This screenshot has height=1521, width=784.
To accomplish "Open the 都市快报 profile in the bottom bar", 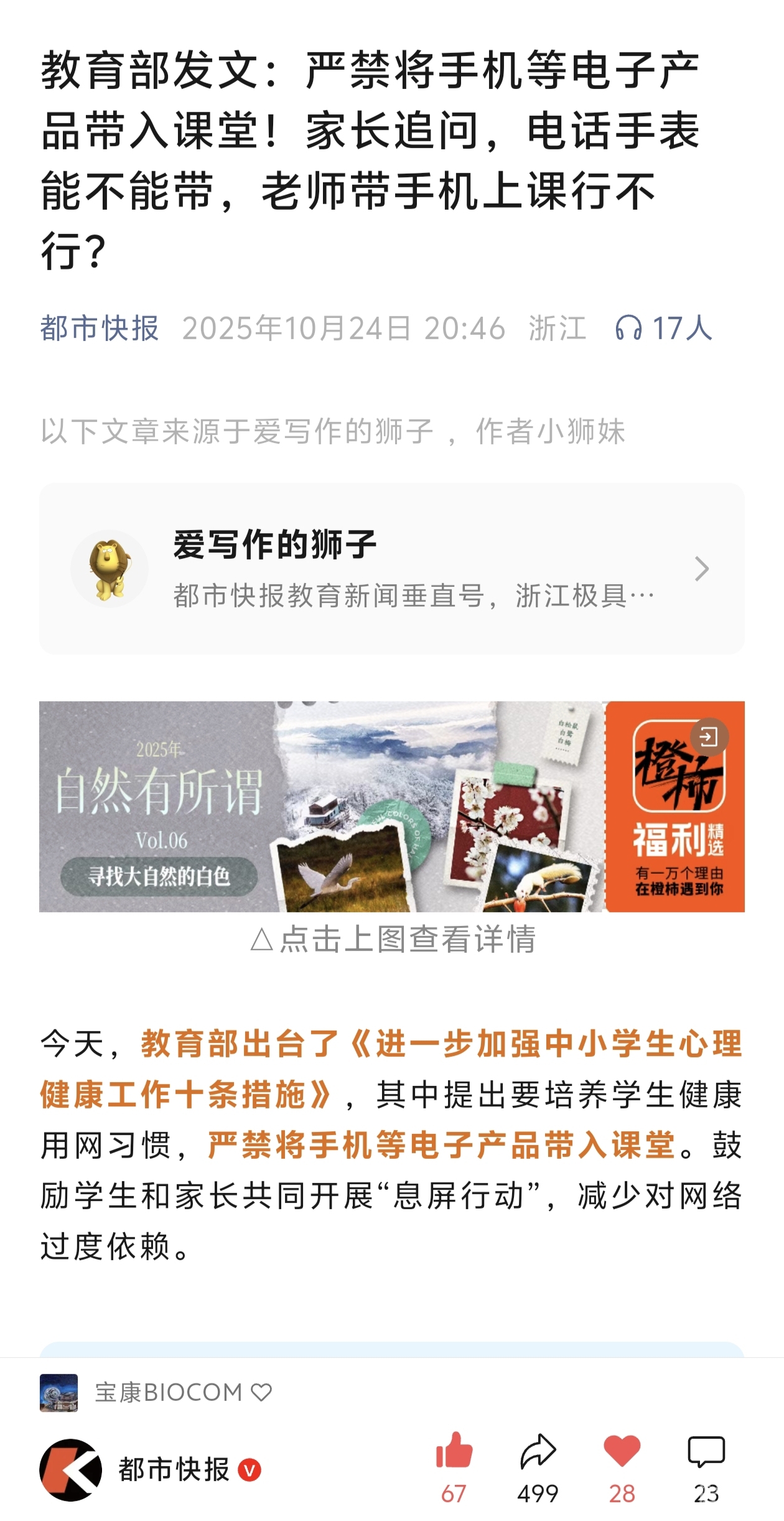I will point(149,1470).
